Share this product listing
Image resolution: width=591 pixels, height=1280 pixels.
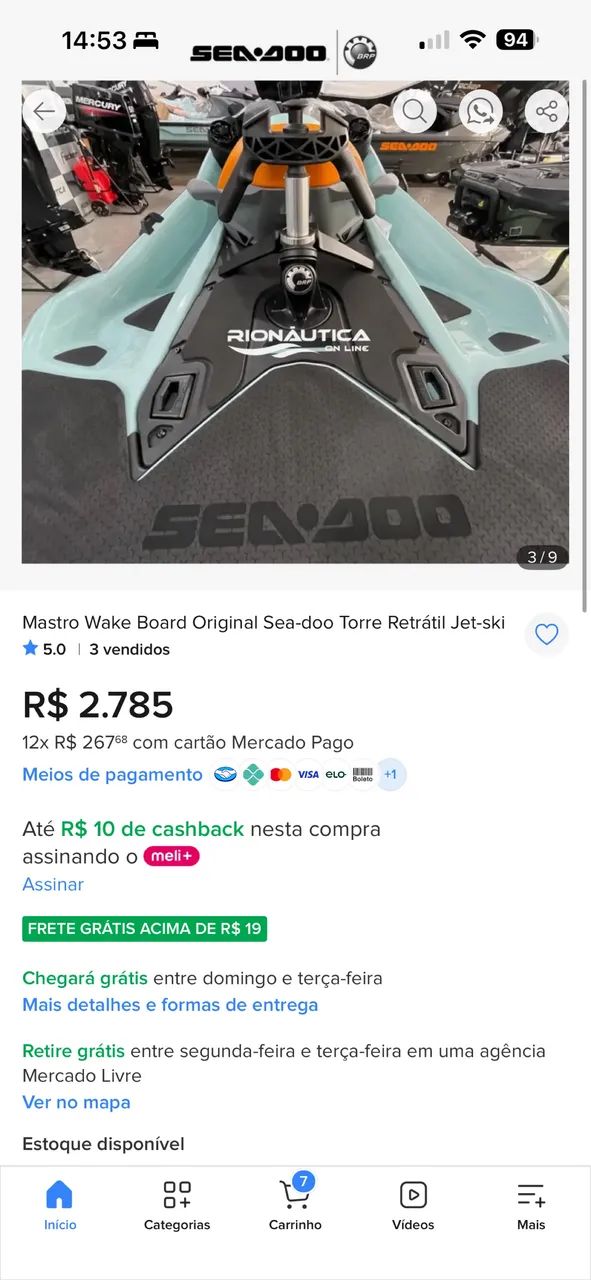(546, 111)
